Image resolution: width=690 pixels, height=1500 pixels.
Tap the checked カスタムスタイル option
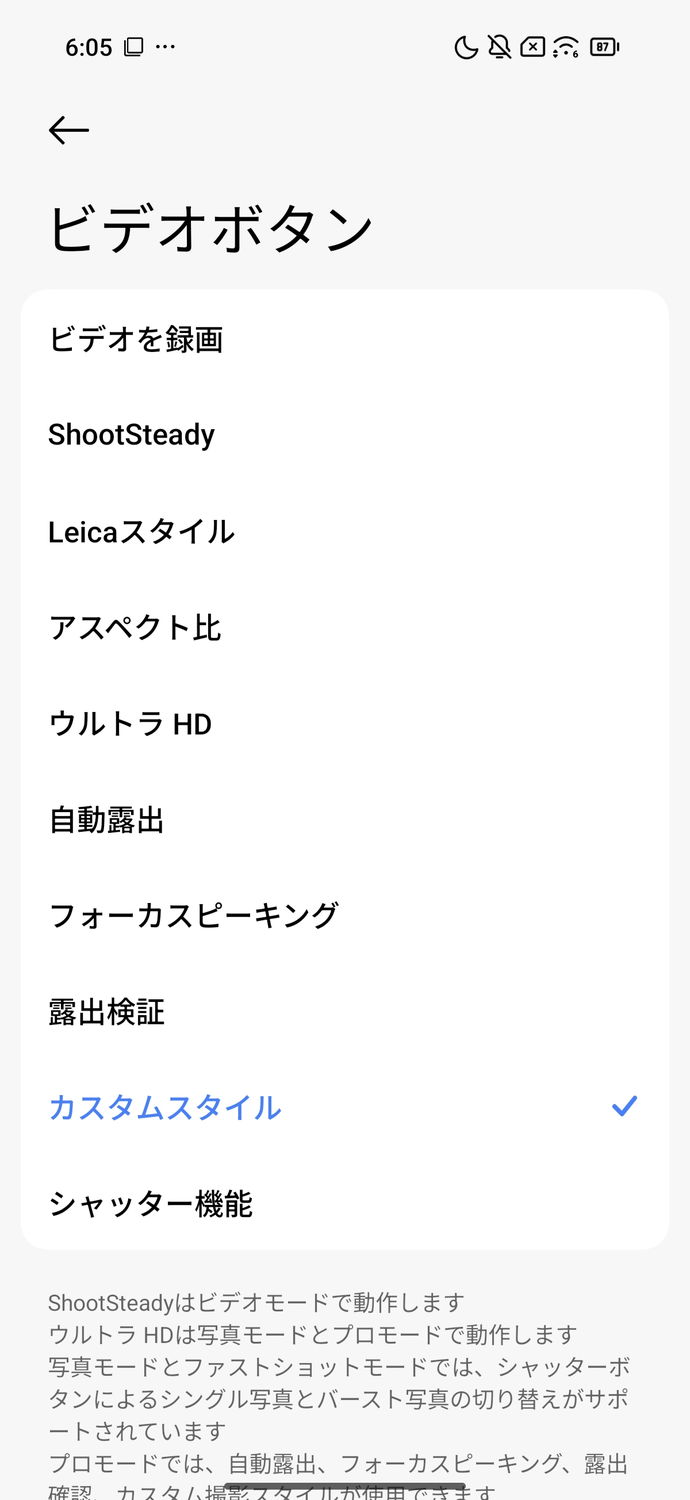[x=165, y=1107]
